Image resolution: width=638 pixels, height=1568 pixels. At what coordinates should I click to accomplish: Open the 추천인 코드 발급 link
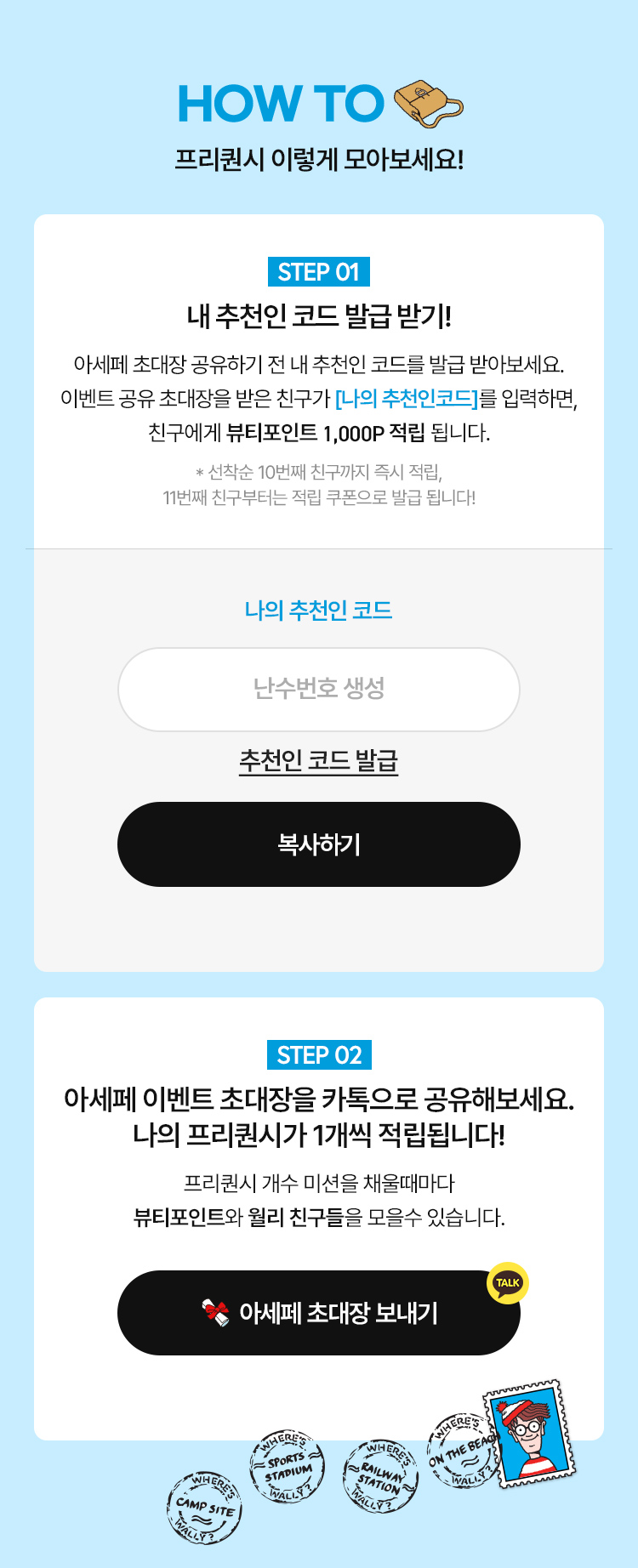point(319,760)
